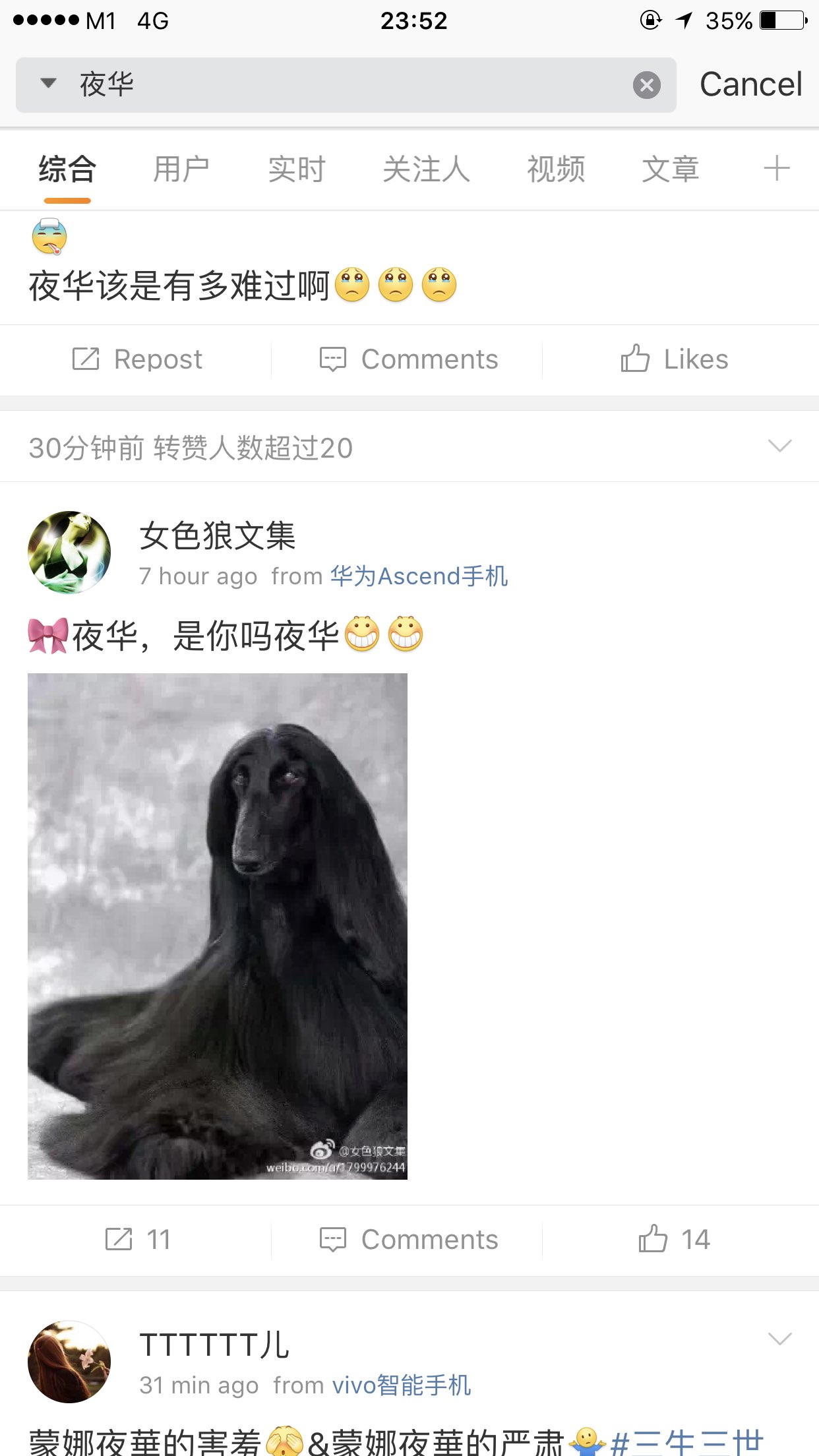Switch to the 用户 tab
Viewport: 819px width, 1456px height.
click(x=181, y=169)
